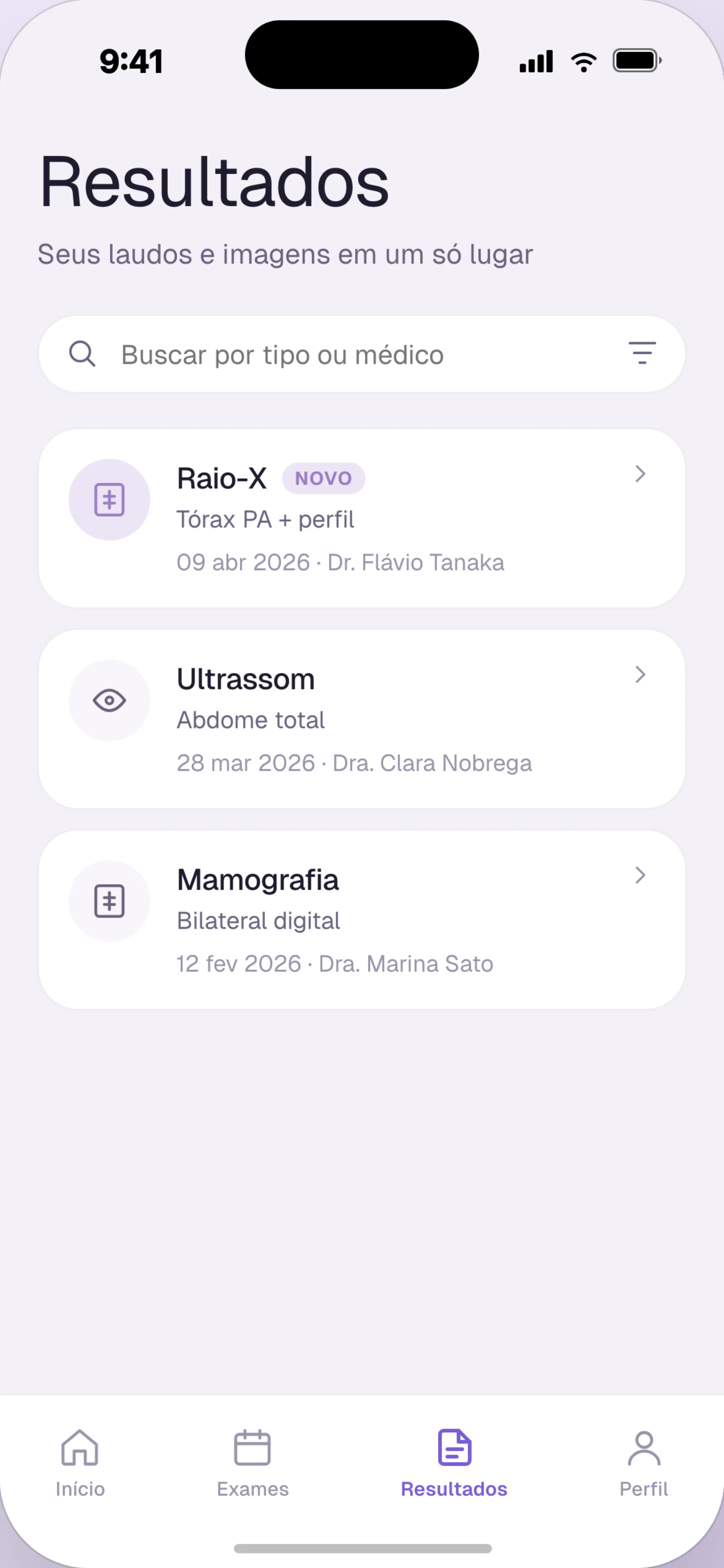Open the Tórax PA + perfil result
The height and width of the screenshot is (1568, 724).
coord(266,519)
